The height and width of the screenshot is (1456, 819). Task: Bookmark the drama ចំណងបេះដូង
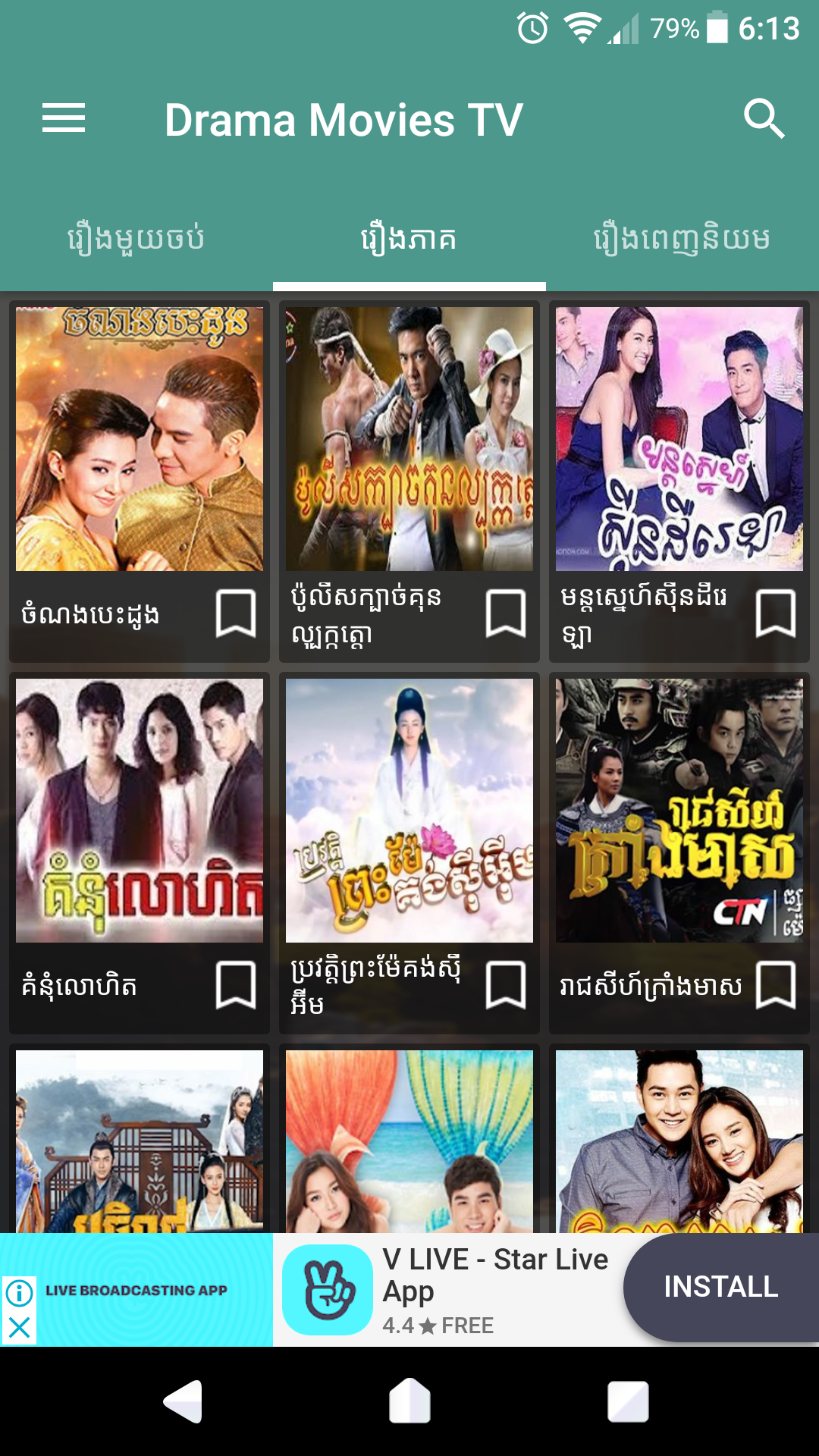235,613
